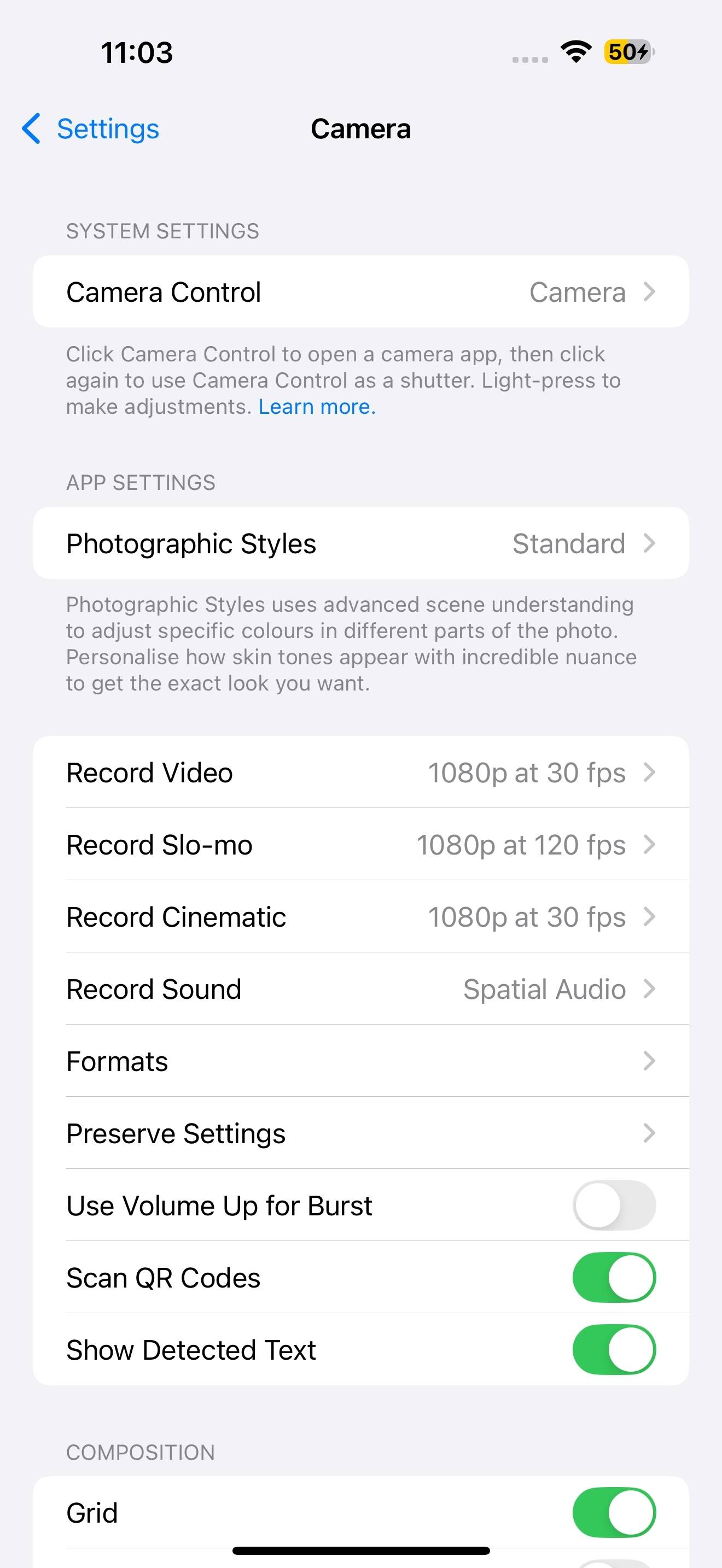The image size is (722, 1568).
Task: Open Record Sound settings
Action: 360,989
